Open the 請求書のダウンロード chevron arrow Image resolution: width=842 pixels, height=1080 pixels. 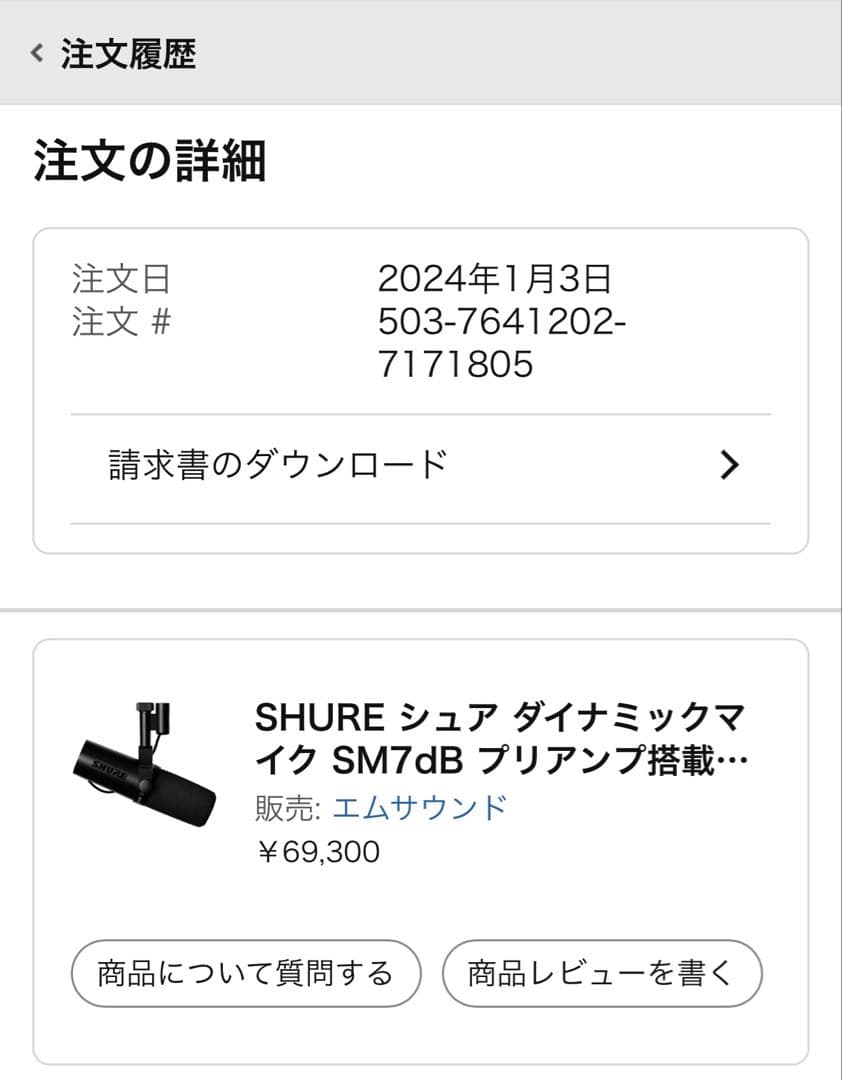[731, 463]
